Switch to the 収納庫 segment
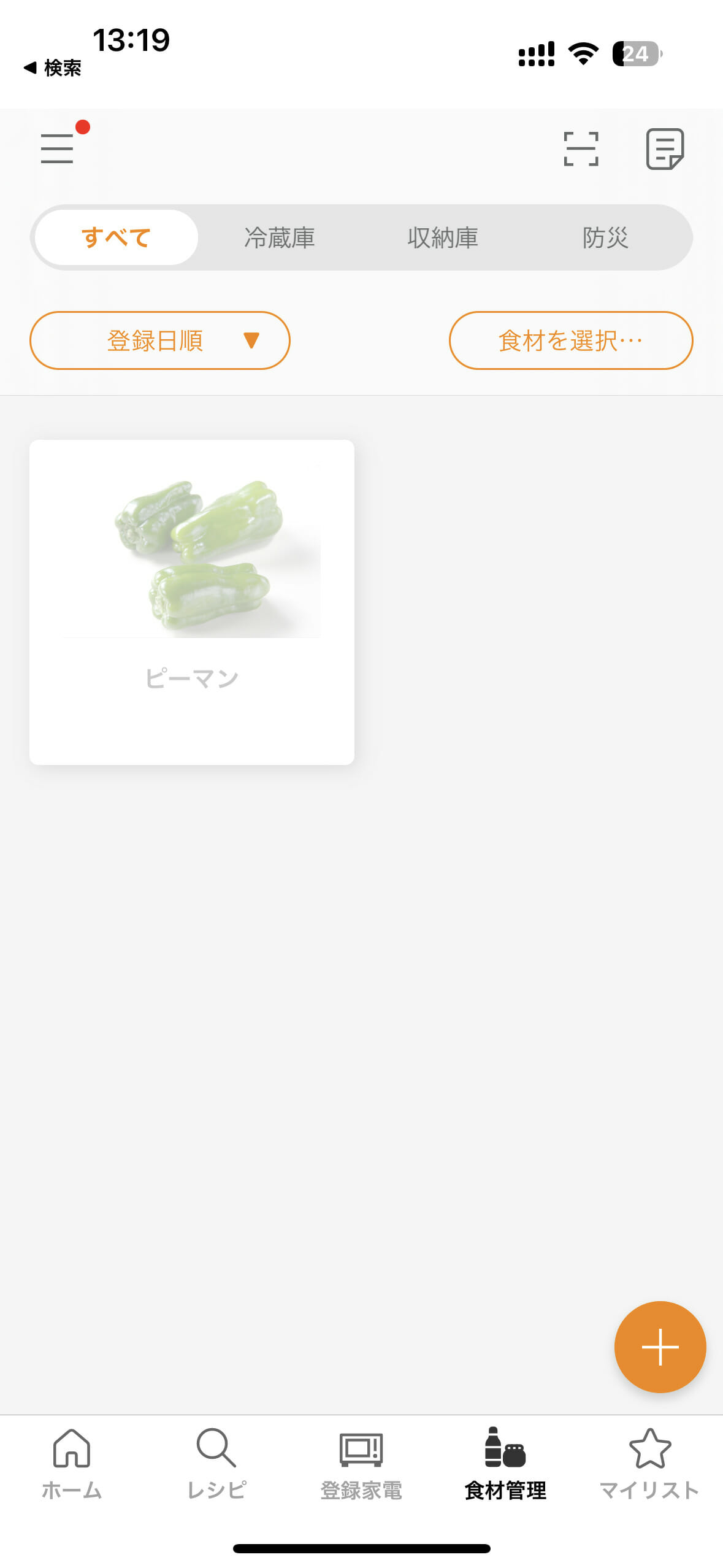Screen dimensions: 723x1568 point(443,237)
